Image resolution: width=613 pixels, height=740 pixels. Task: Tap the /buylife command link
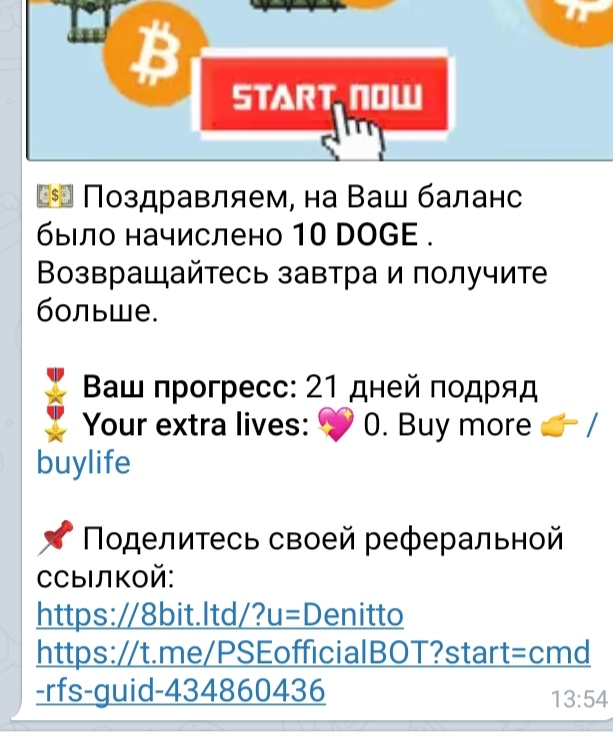click(83, 465)
